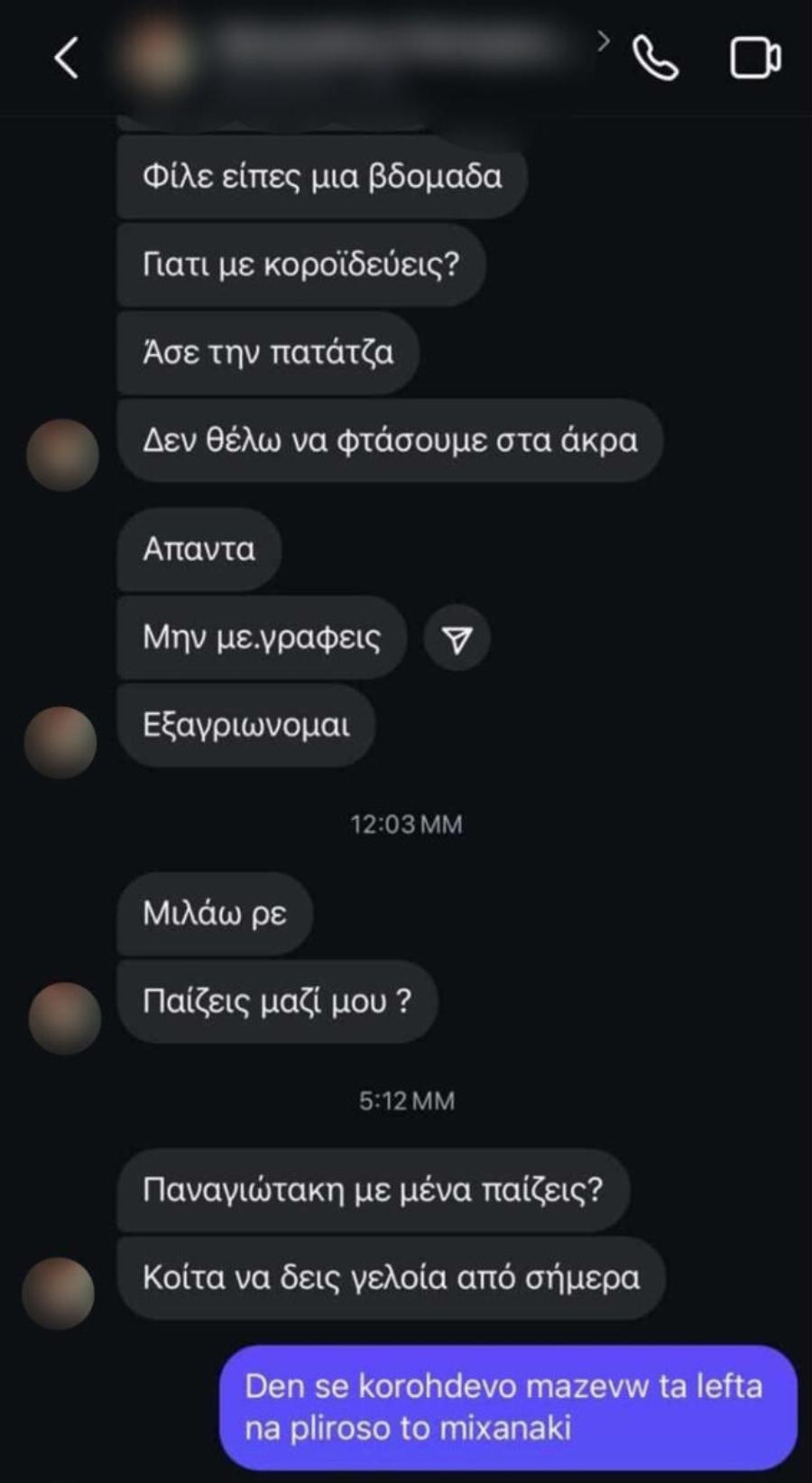Tap the '12:03 ΜΜ' timestamp
This screenshot has width=812, height=1483.
[x=405, y=822]
